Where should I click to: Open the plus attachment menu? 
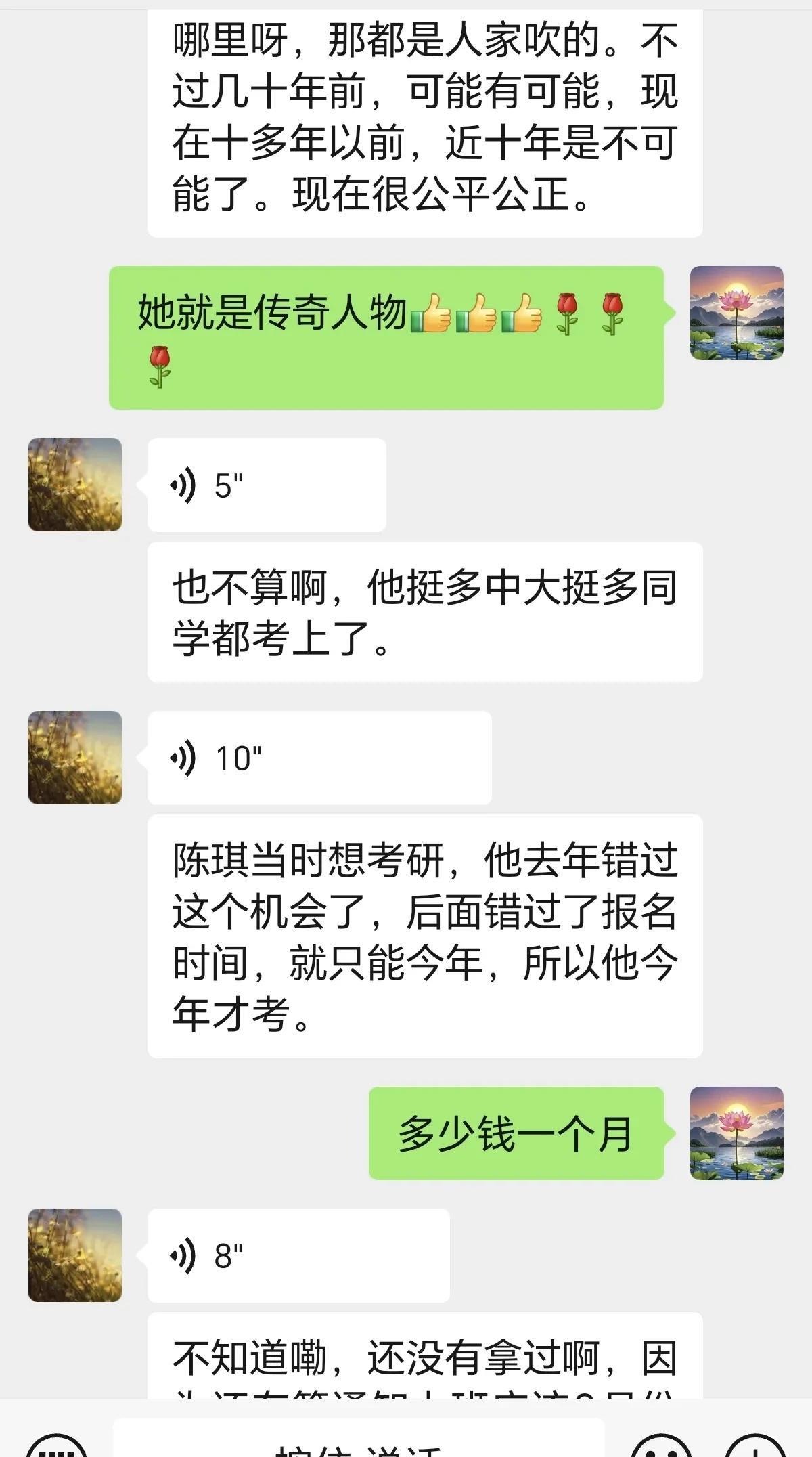pyautogui.click(x=754, y=1446)
